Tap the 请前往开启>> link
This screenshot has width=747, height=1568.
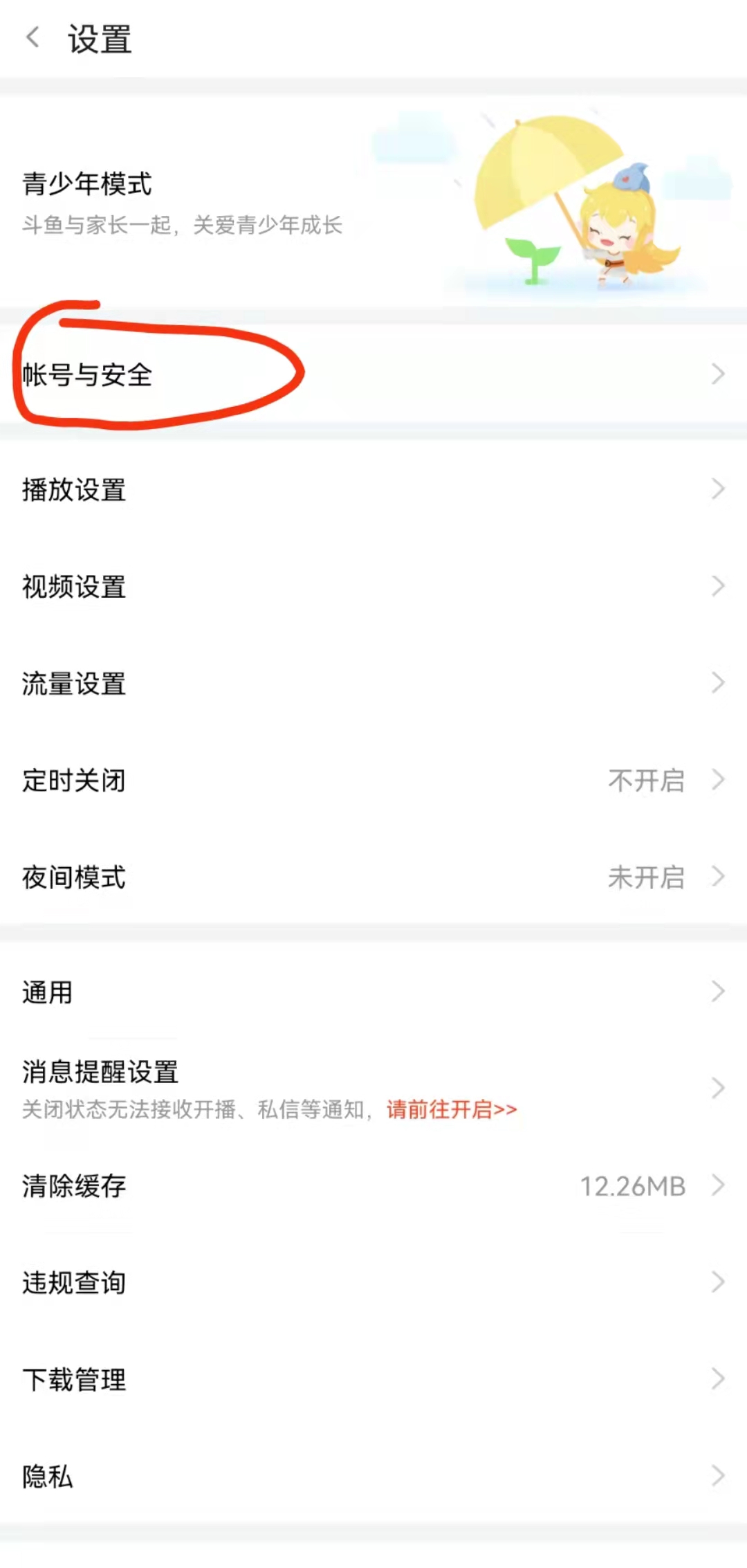tap(452, 1110)
